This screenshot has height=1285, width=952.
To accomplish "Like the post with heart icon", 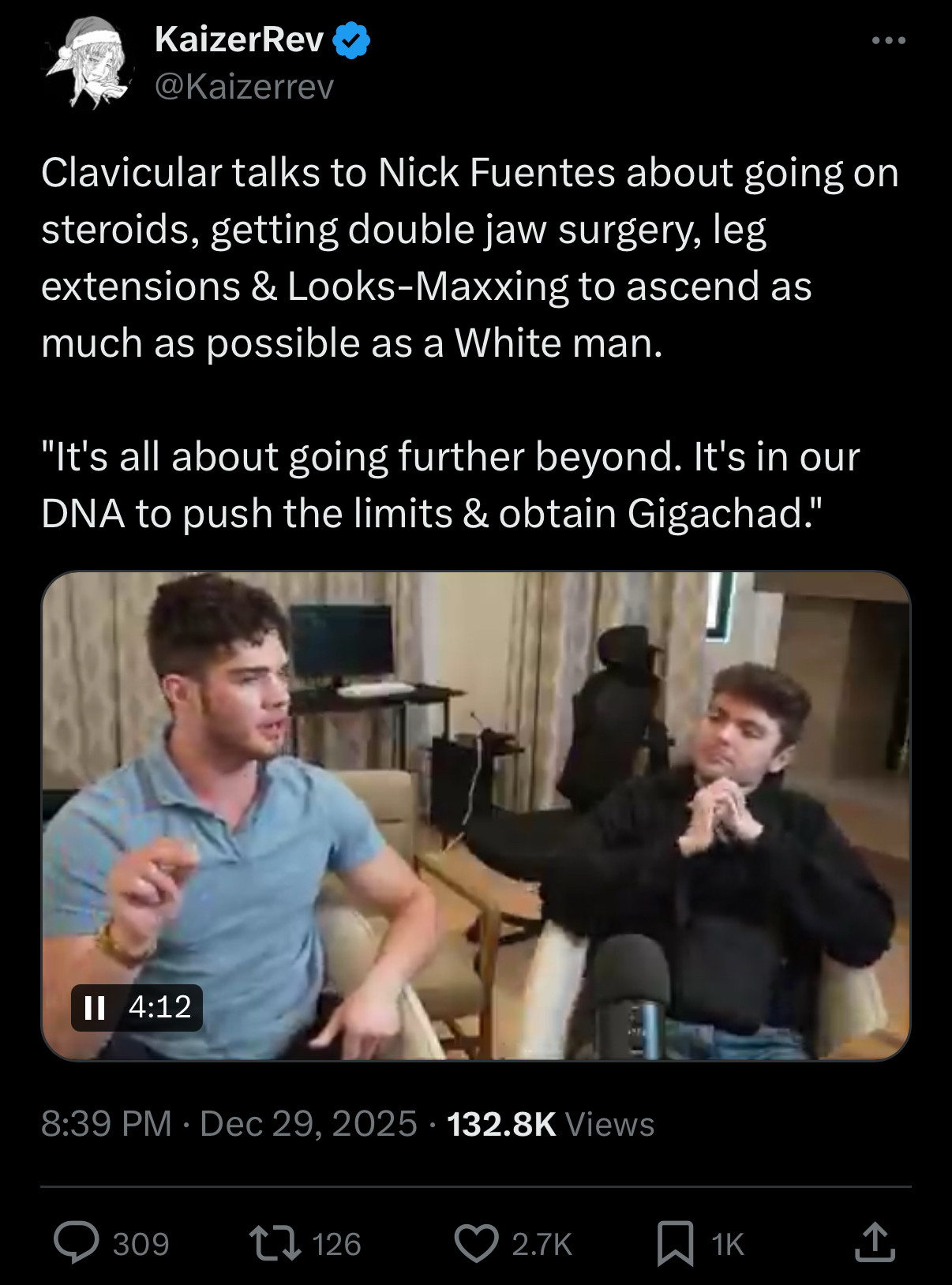I will point(476,1243).
